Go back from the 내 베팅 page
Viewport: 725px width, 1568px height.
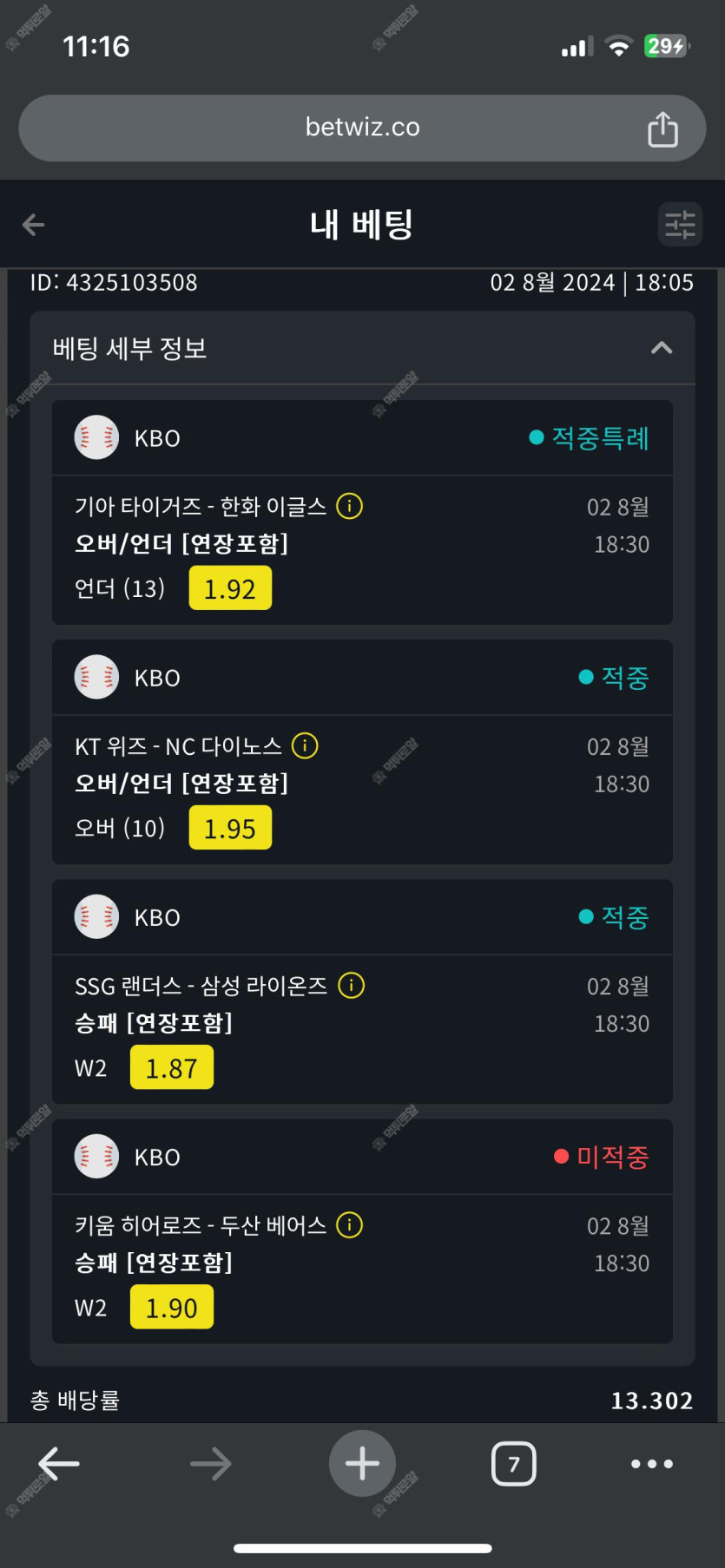33,225
